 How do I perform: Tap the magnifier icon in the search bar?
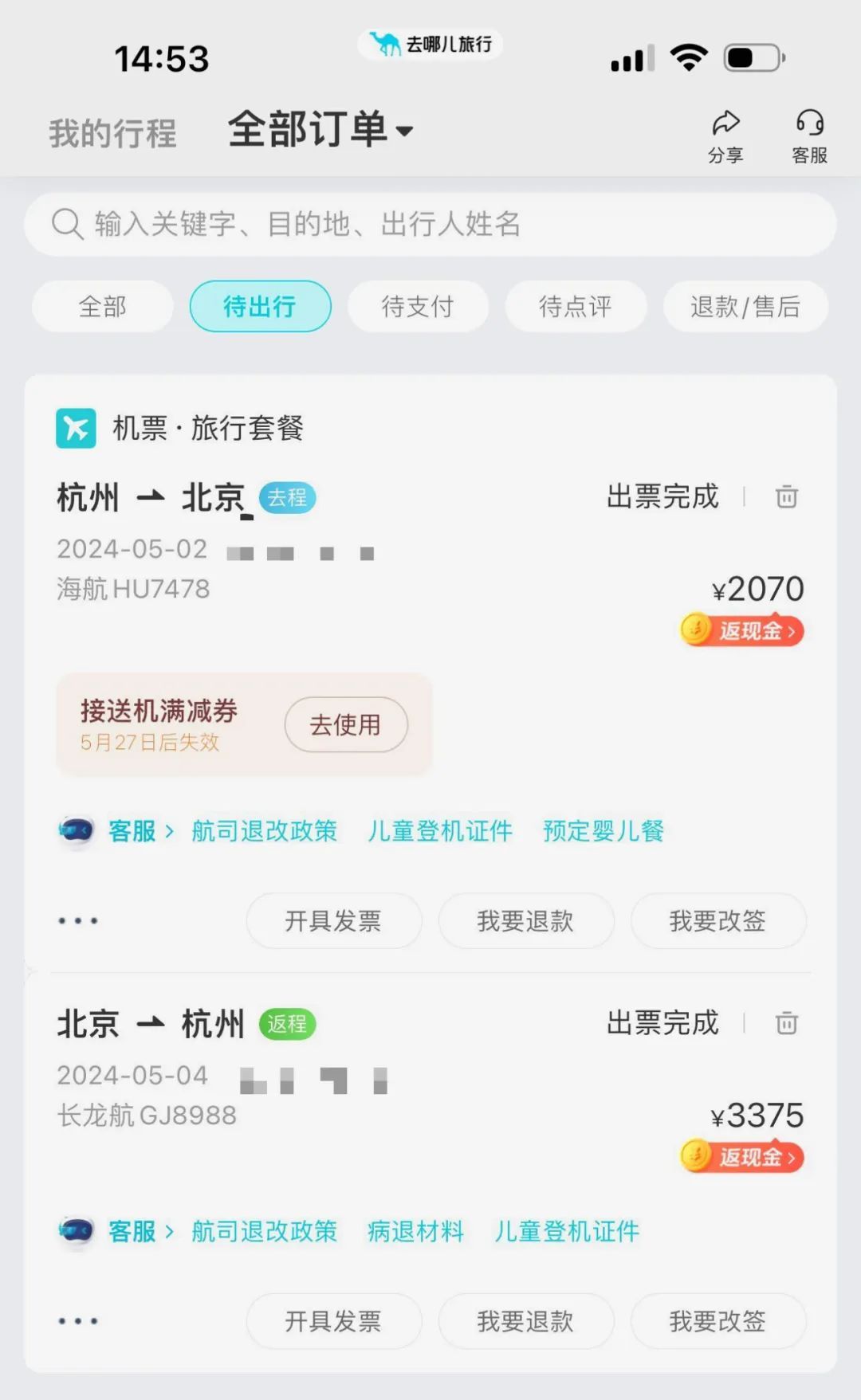pyautogui.click(x=67, y=224)
